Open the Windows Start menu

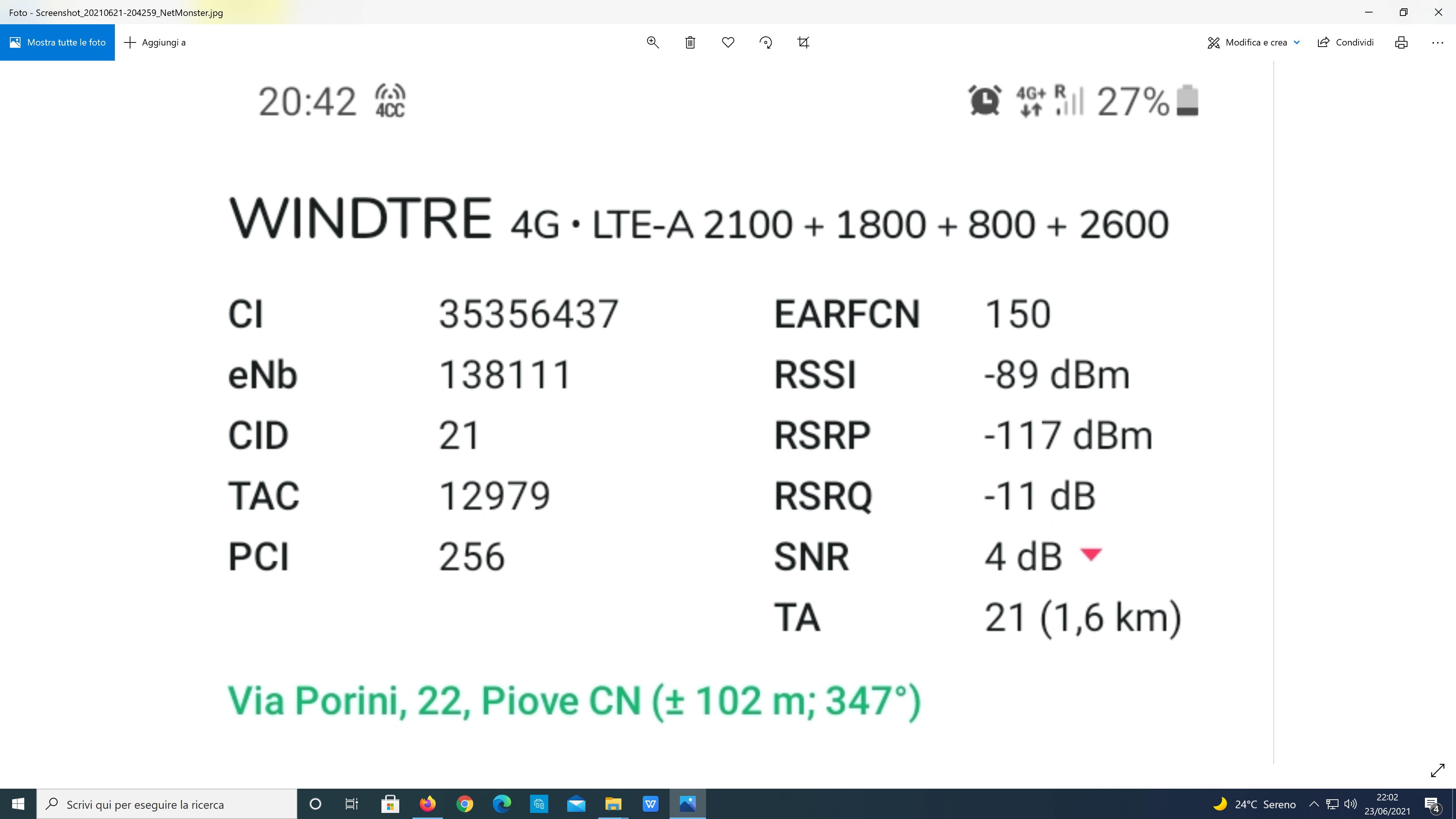click(18, 804)
